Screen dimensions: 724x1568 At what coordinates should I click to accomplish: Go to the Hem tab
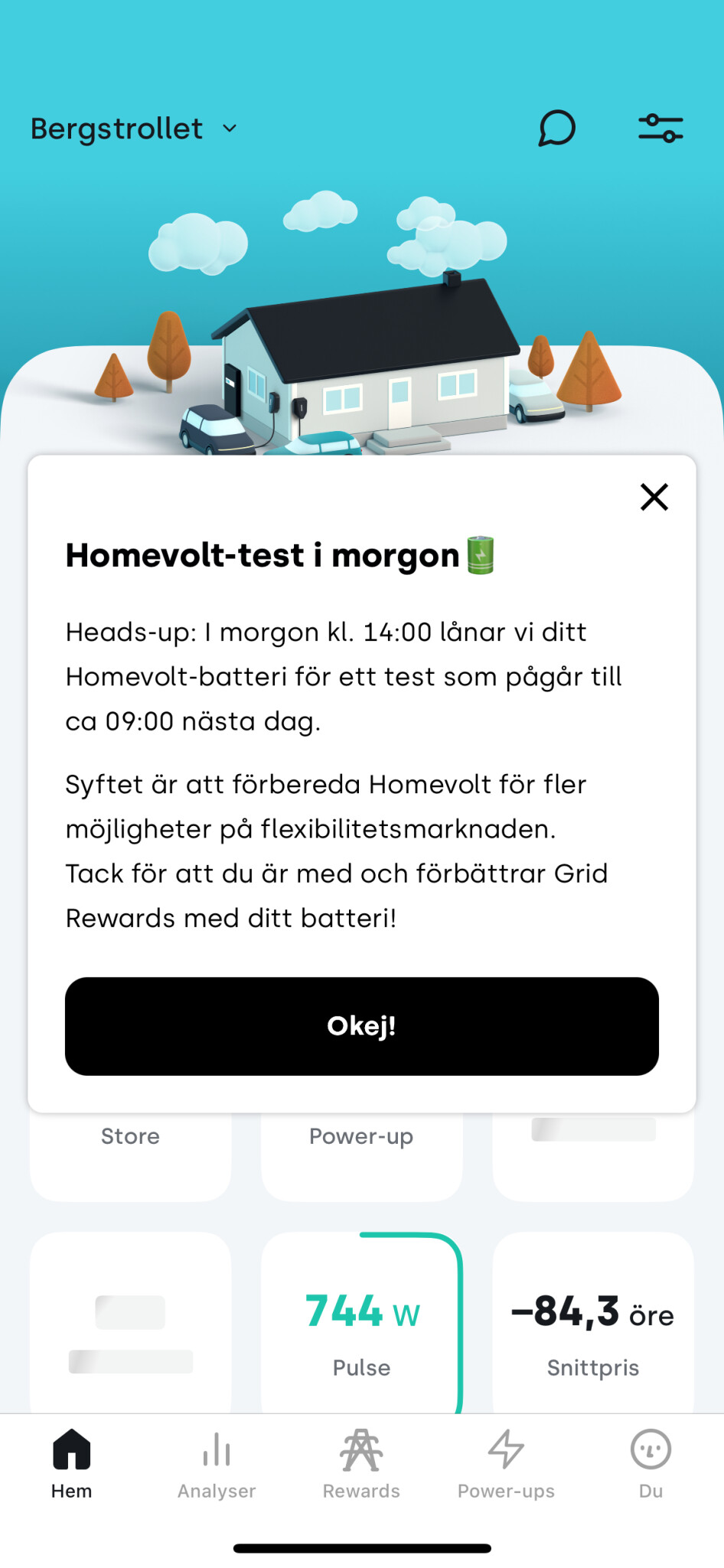click(72, 1464)
